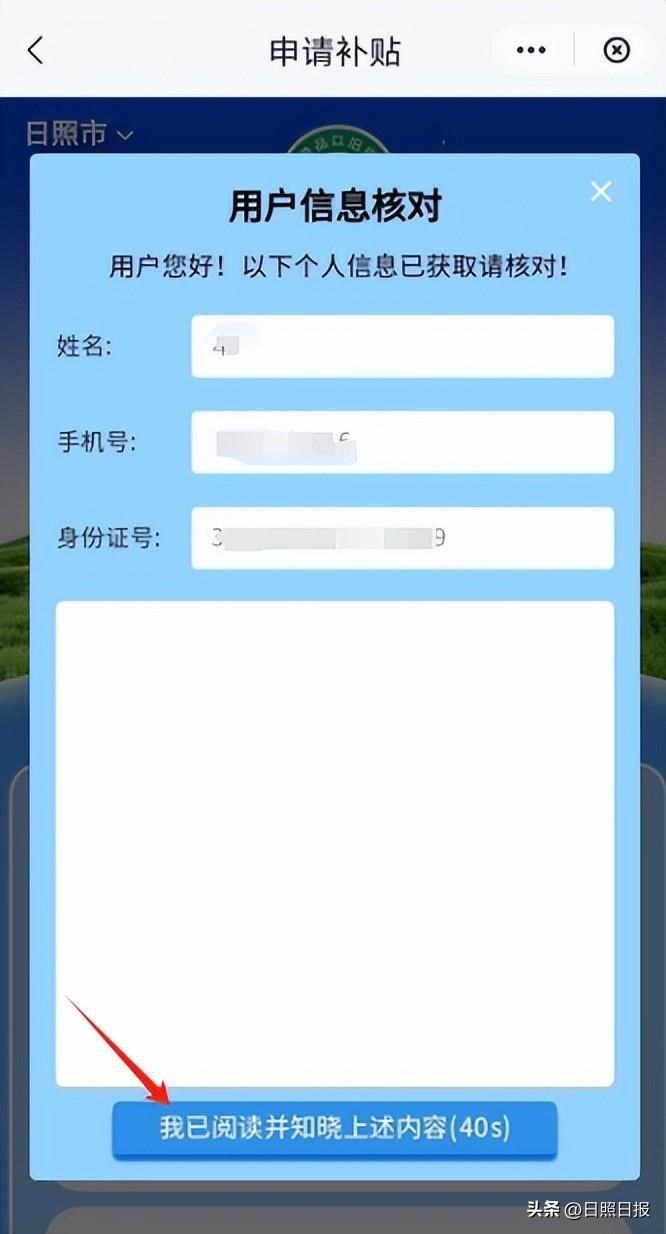Tap the 手机号 field
Viewport: 666px width, 1234px height.
402,442
